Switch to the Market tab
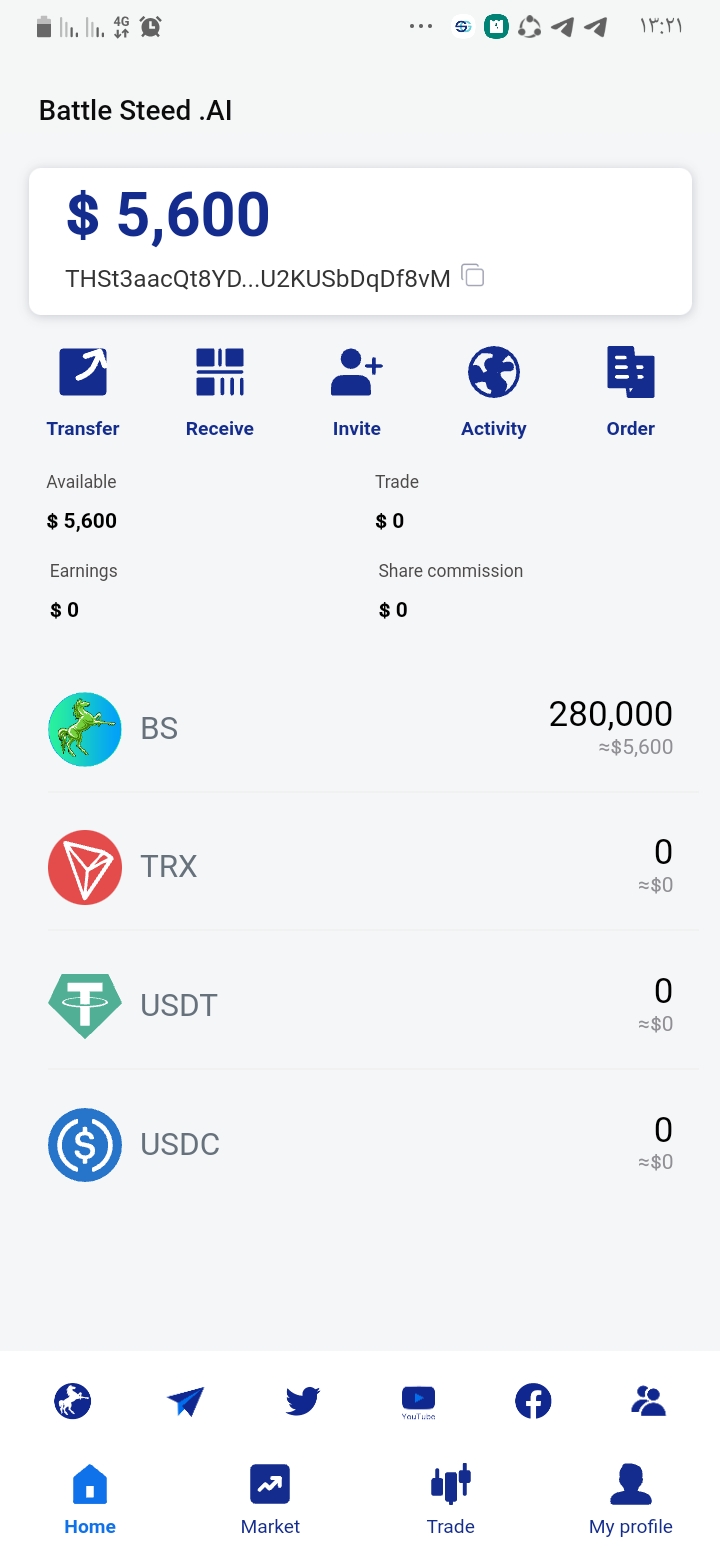Viewport: 720px width, 1560px height. pyautogui.click(x=270, y=1498)
